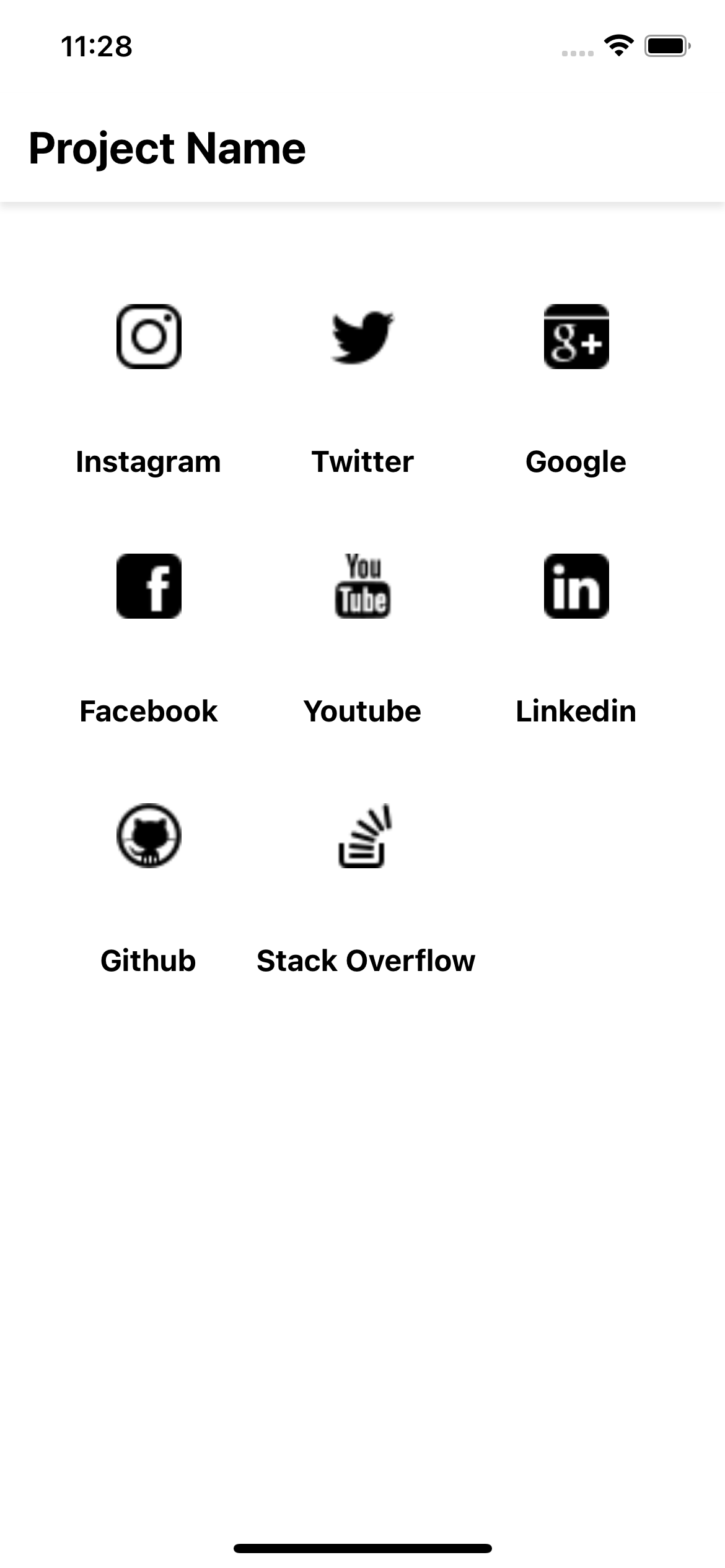
Task: Select the Twitter bird icon
Action: pos(362,338)
